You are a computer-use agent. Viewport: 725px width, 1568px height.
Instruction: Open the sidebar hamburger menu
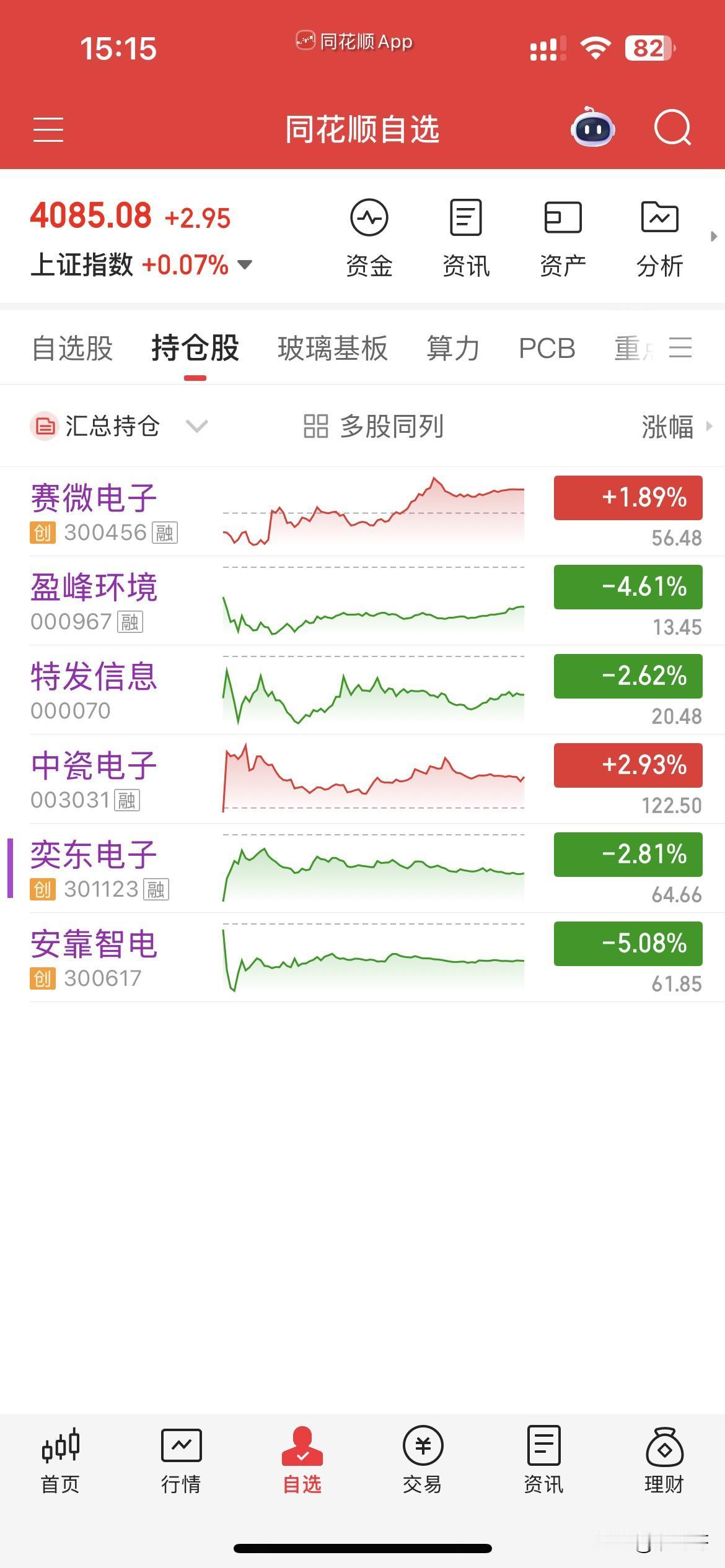(x=50, y=129)
